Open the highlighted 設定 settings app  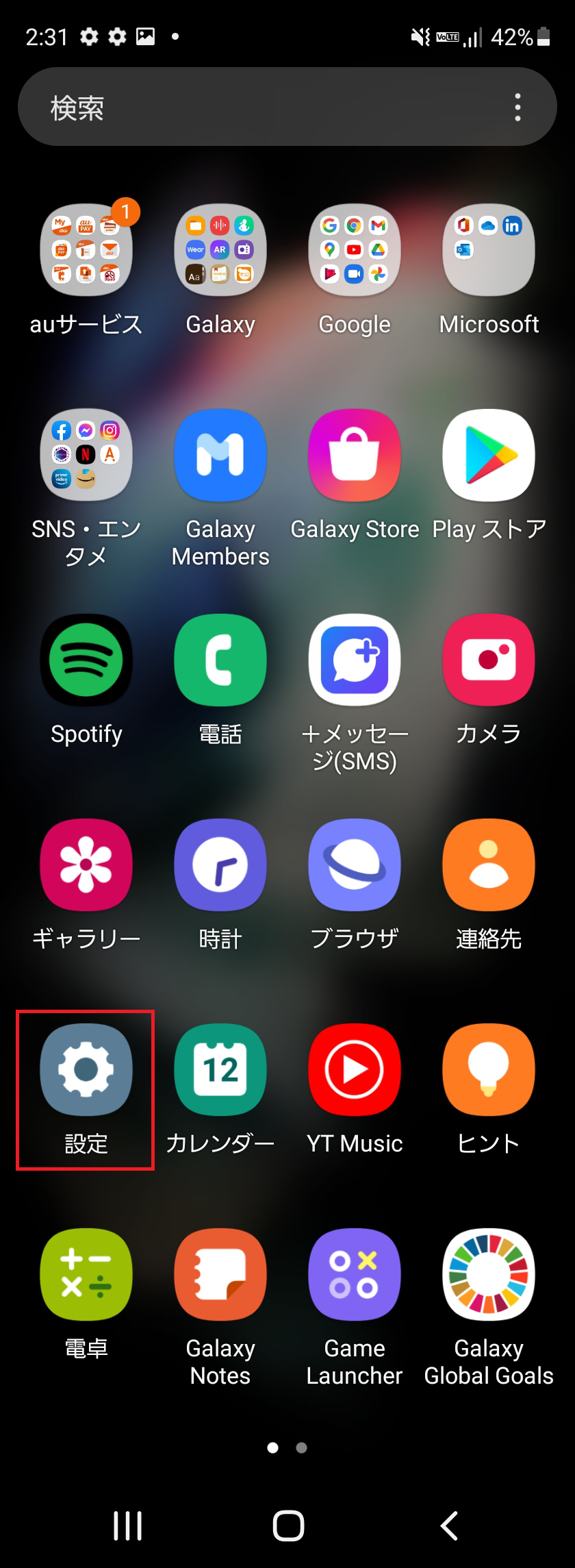pos(86,1069)
